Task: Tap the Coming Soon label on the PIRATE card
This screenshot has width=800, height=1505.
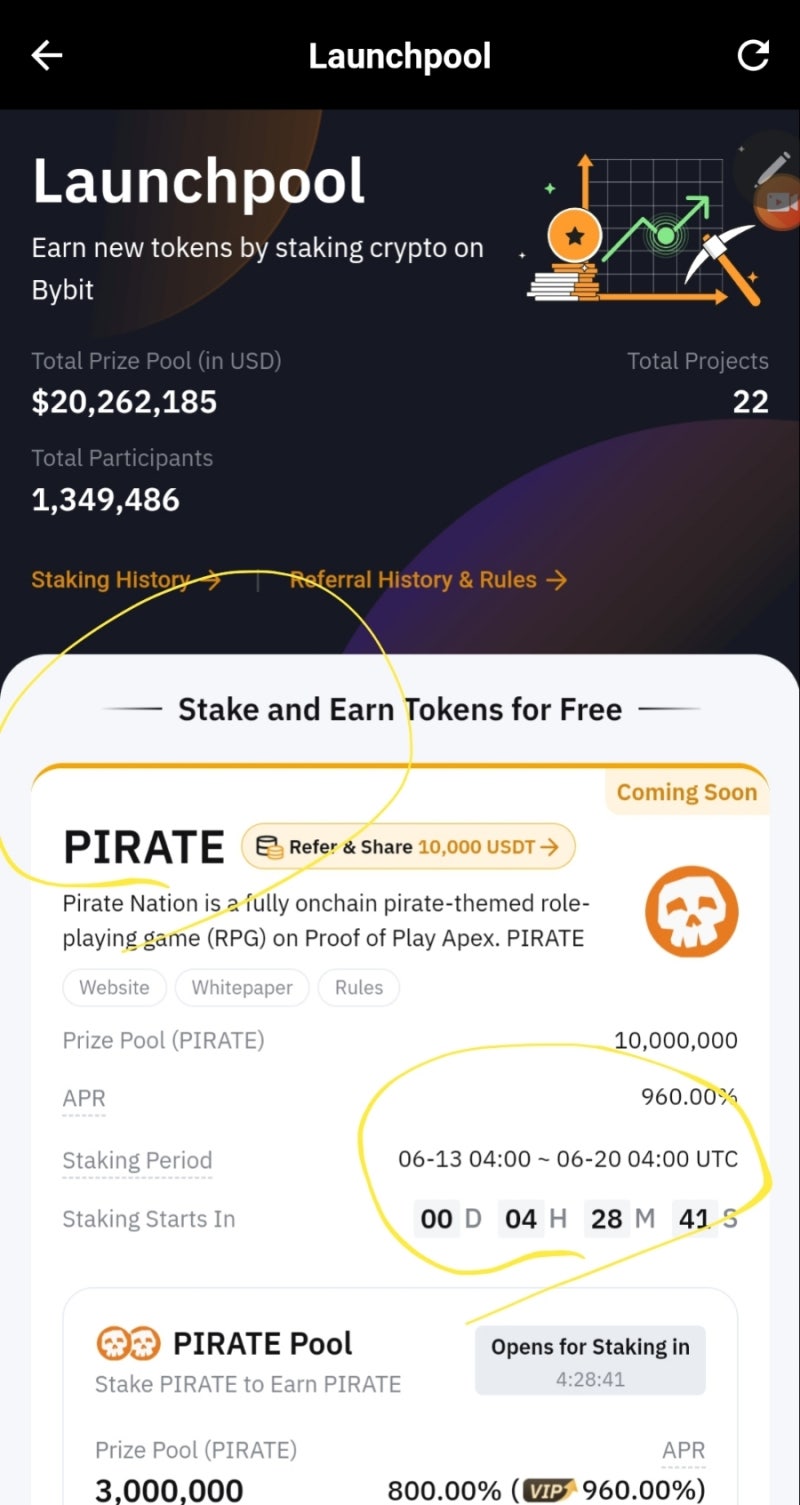Action: point(687,791)
